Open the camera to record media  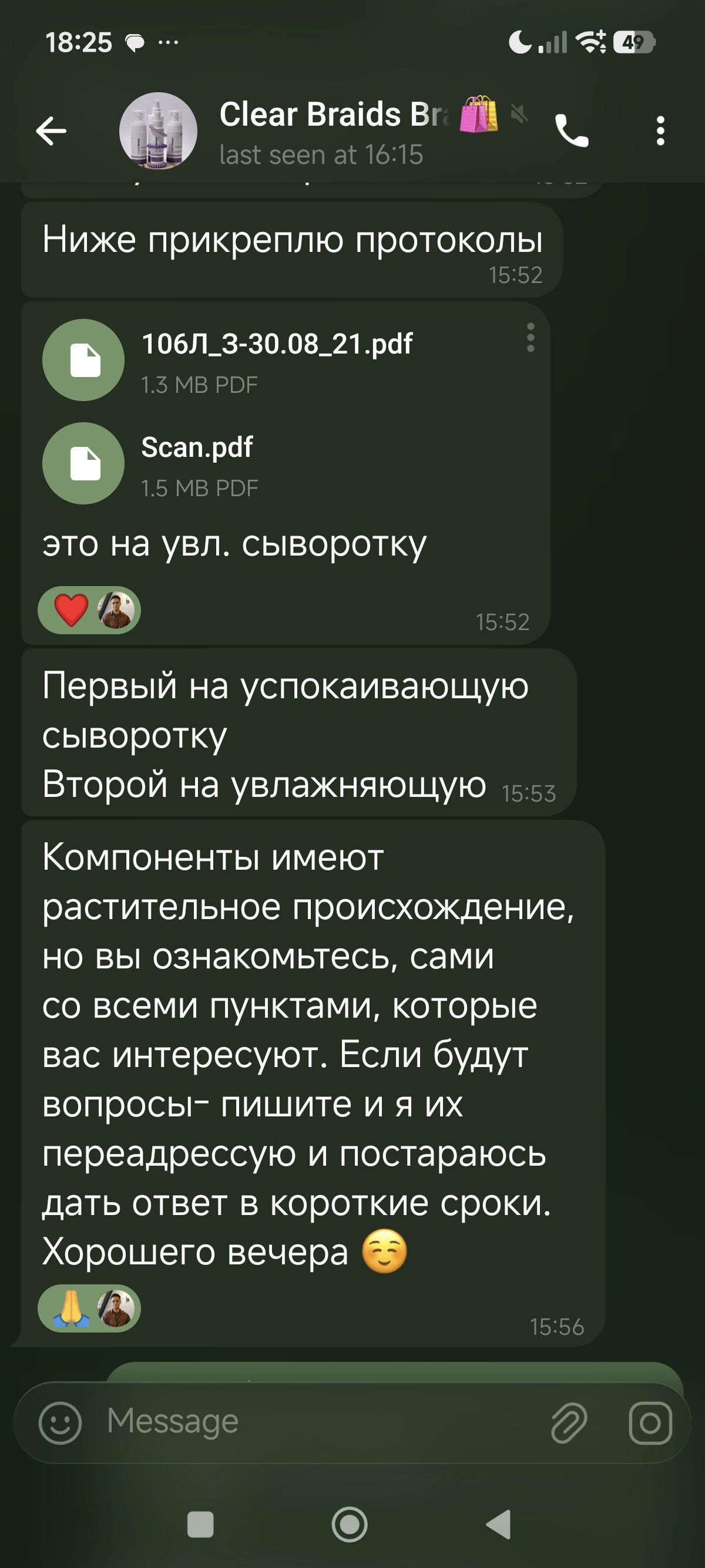tap(650, 1423)
